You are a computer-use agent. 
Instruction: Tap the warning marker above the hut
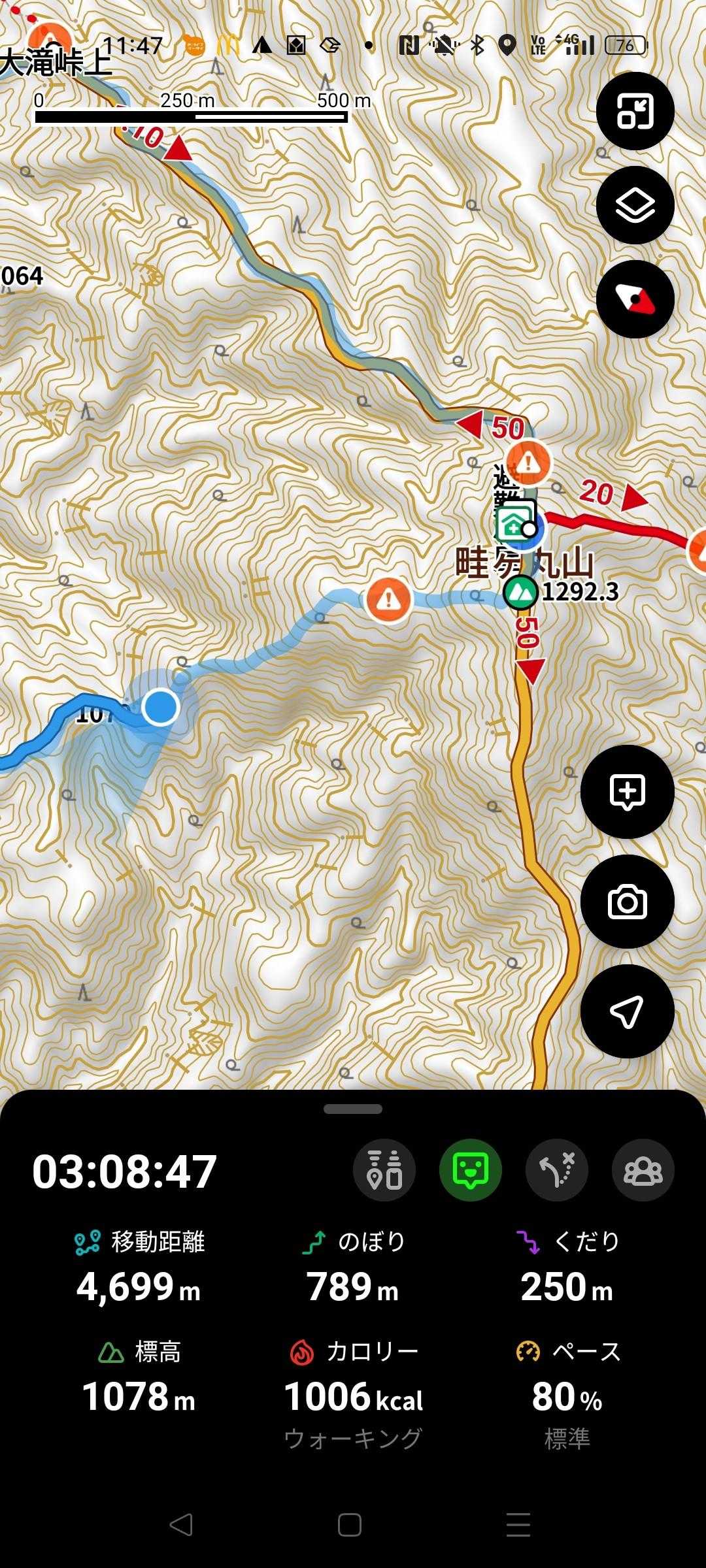point(529,464)
